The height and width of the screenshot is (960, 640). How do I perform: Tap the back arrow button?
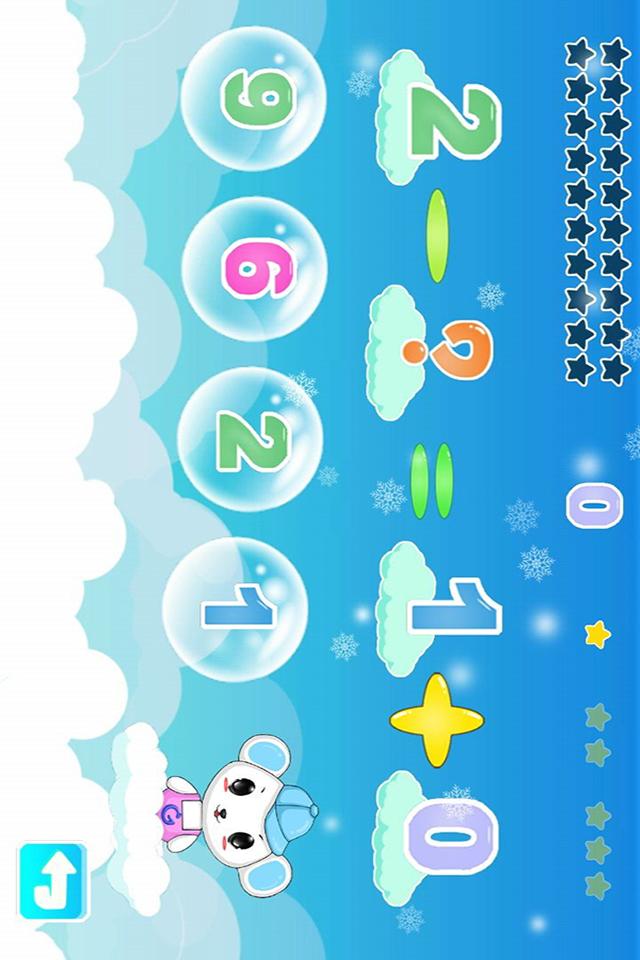[53, 880]
